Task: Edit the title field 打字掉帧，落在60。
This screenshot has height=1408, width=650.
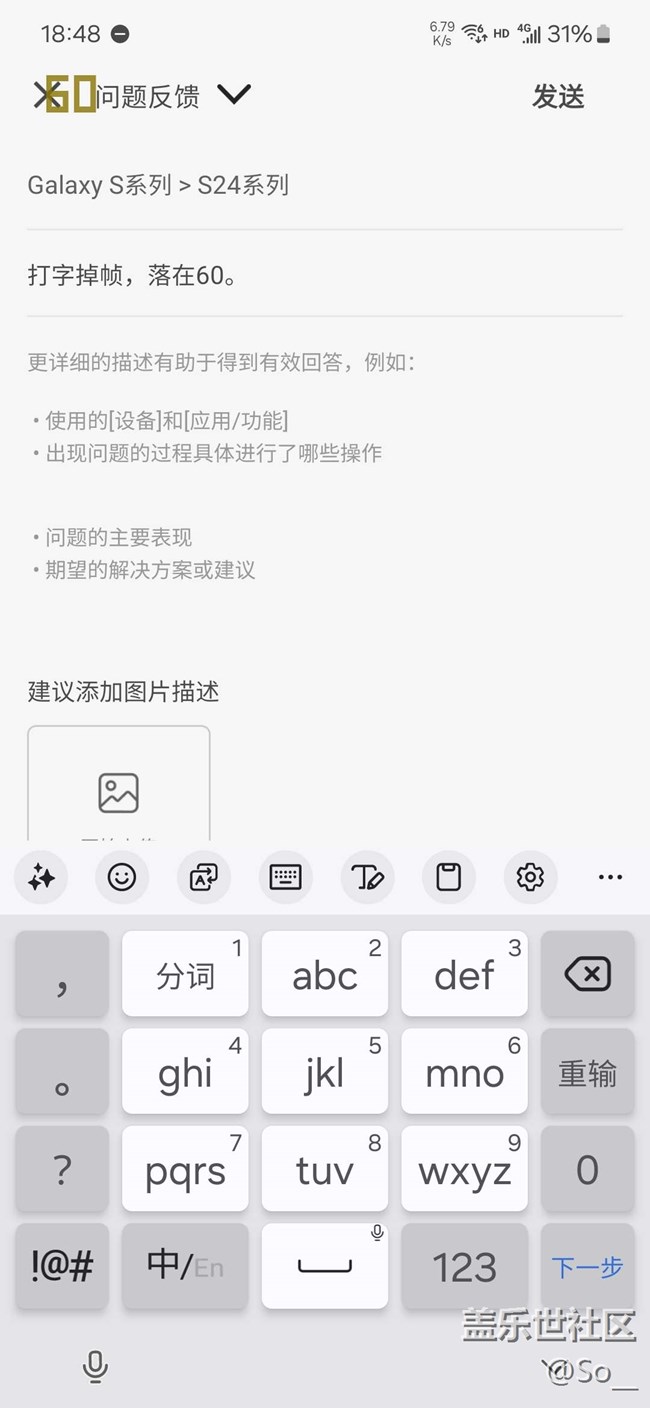Action: 325,275
